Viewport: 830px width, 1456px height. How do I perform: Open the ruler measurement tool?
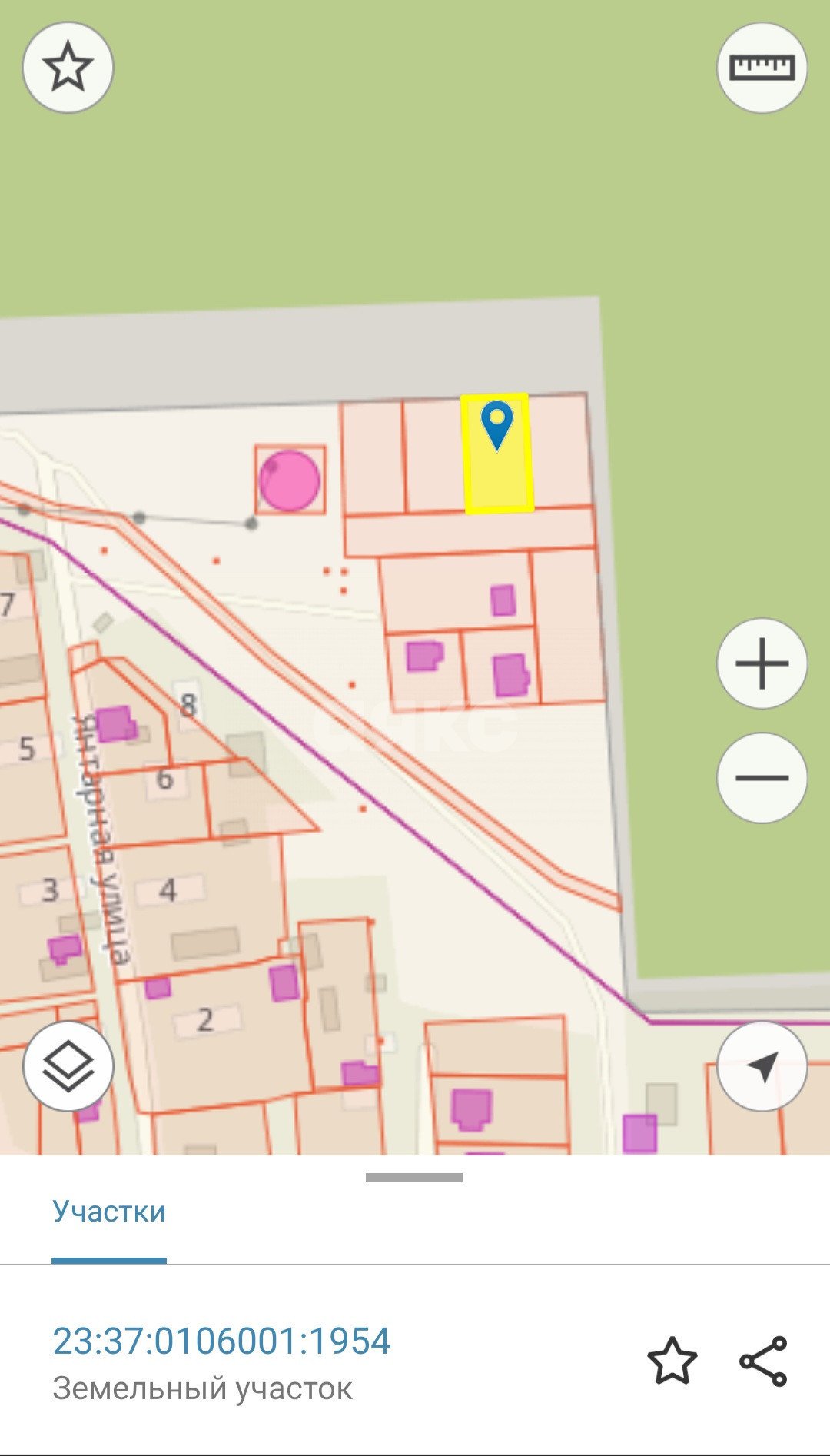(x=762, y=68)
